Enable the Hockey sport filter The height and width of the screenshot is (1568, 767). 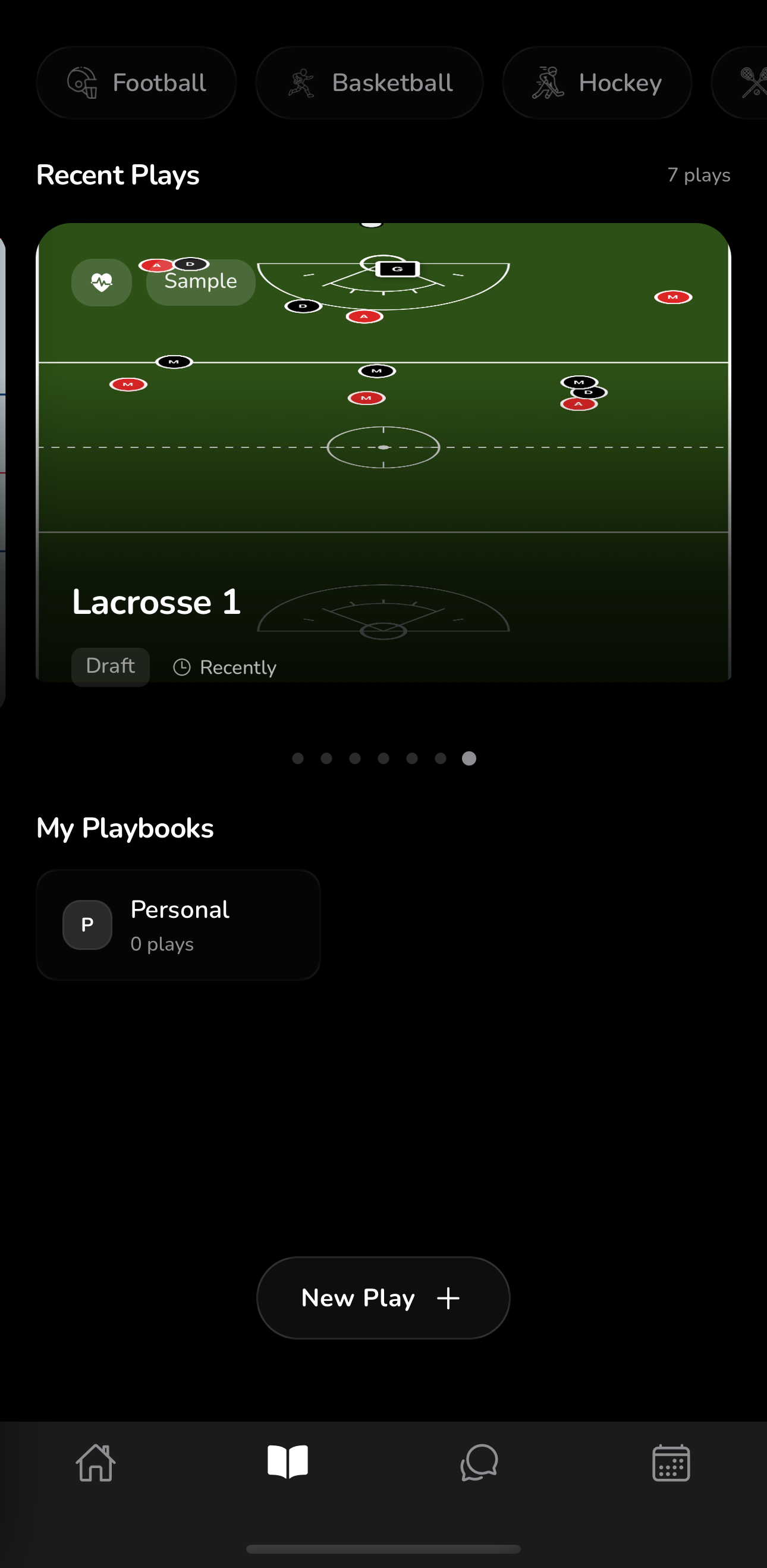point(597,82)
